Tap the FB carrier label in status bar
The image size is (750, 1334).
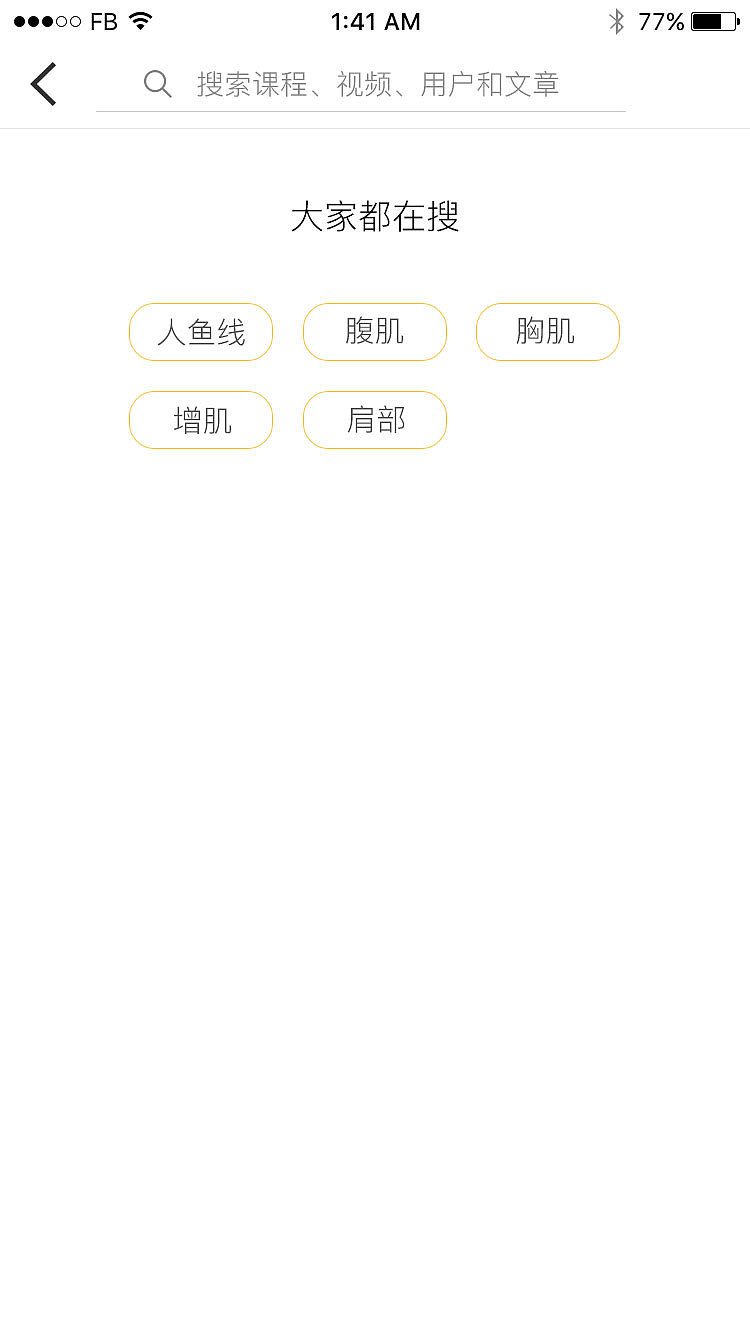pos(103,21)
